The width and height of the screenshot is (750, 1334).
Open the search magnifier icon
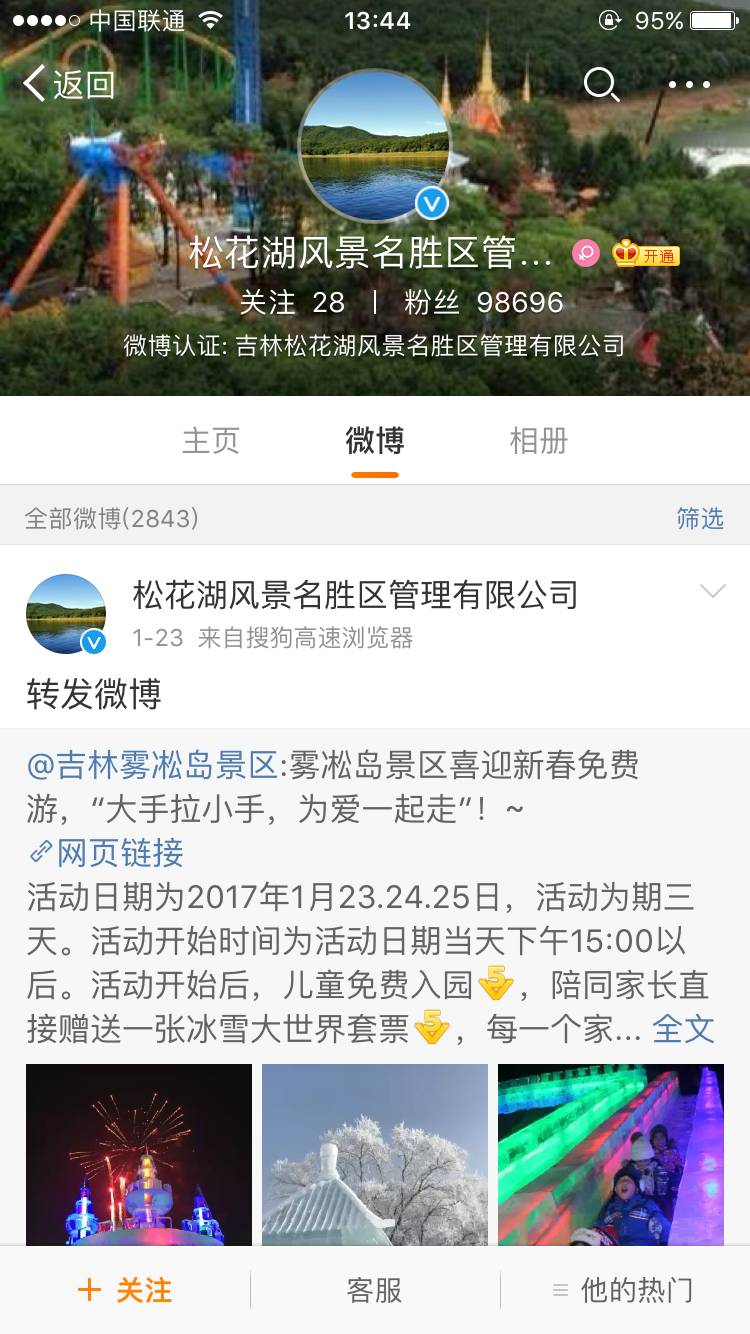pos(601,85)
